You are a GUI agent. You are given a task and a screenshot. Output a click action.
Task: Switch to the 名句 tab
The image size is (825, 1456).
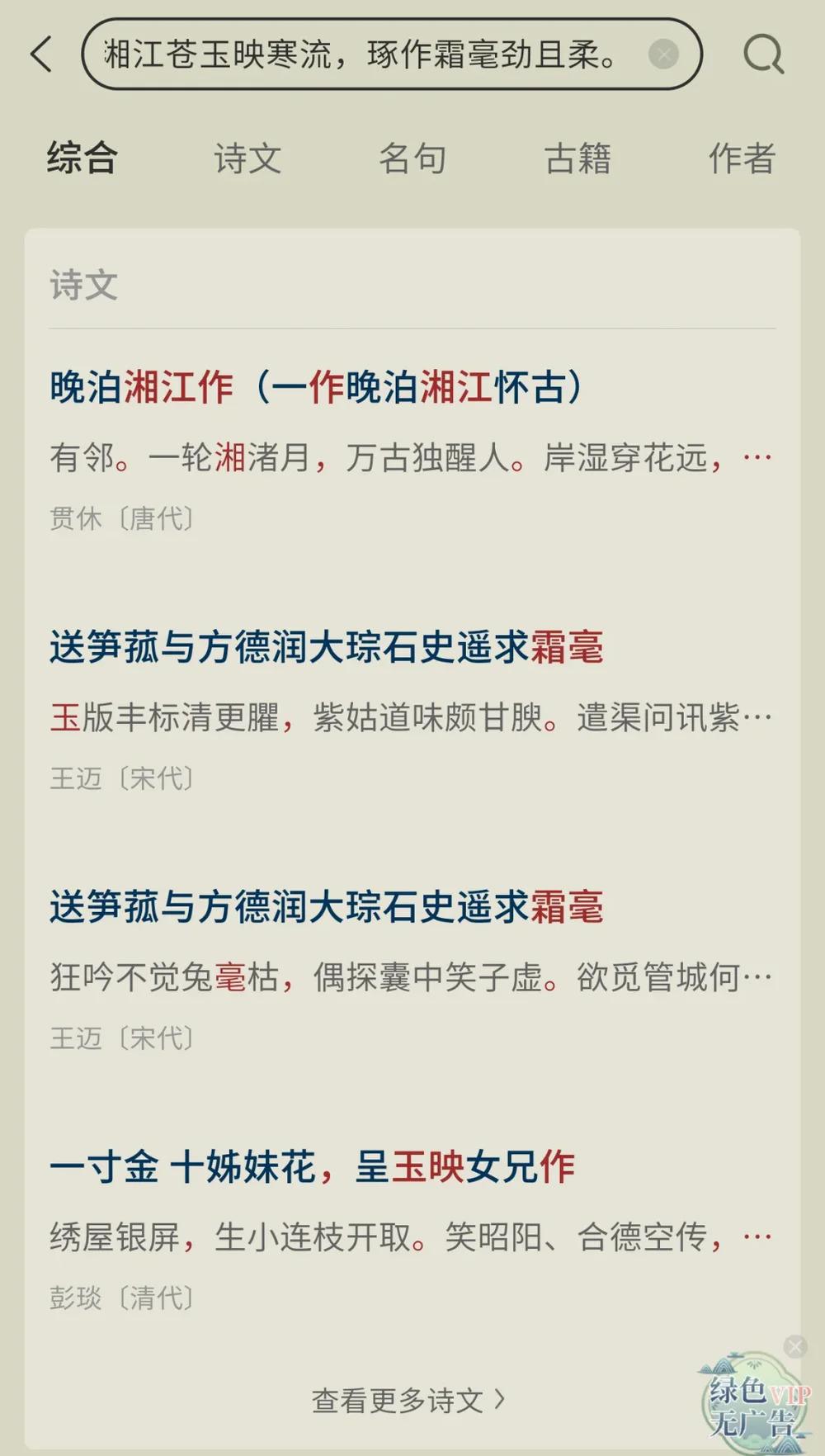pos(412,158)
